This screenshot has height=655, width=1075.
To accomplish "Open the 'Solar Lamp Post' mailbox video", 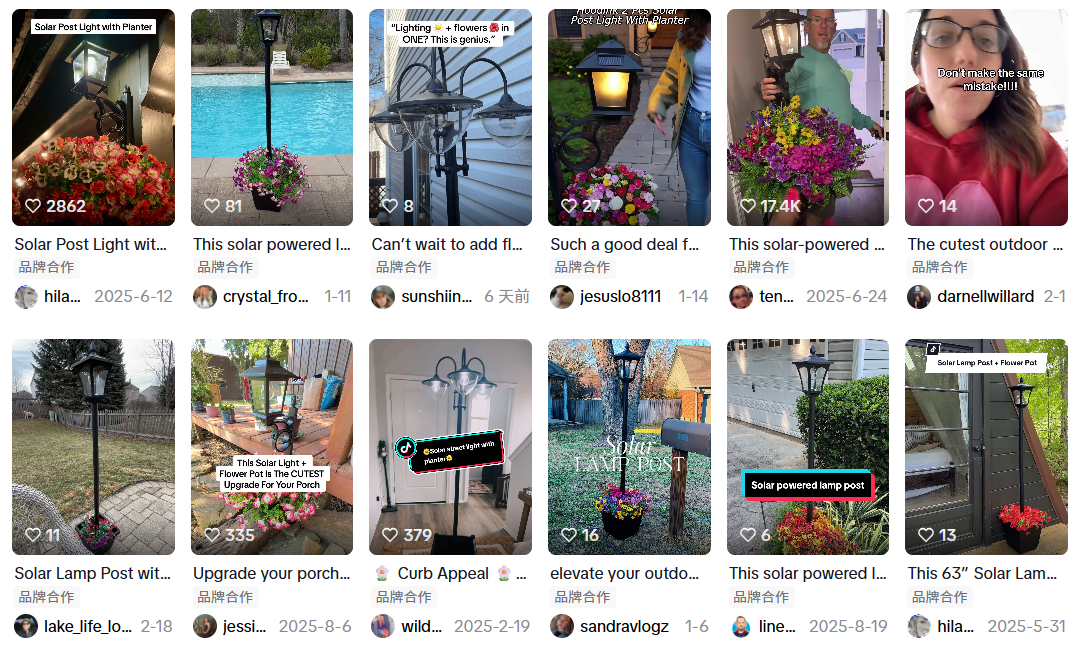I will click(629, 446).
